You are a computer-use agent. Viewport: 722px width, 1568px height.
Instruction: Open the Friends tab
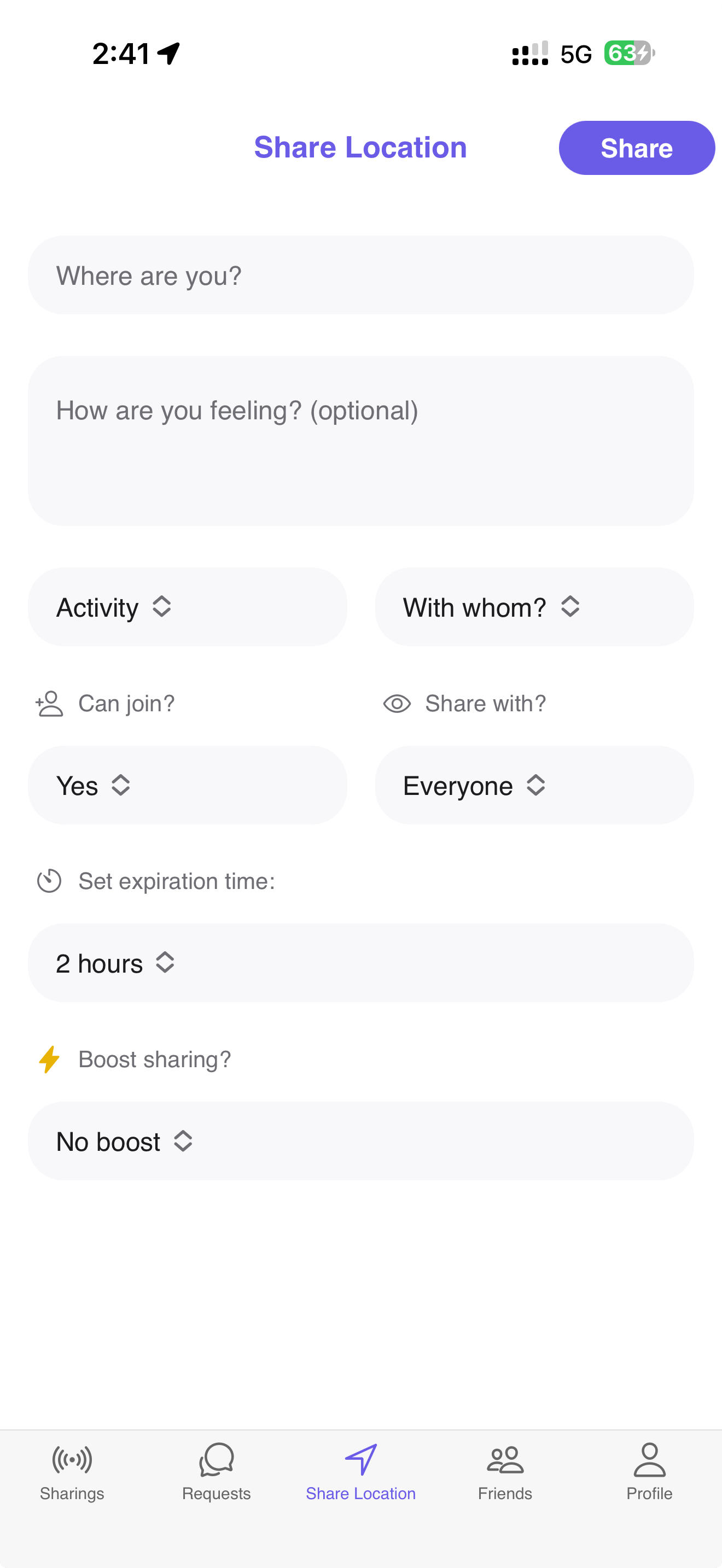coord(505,1472)
